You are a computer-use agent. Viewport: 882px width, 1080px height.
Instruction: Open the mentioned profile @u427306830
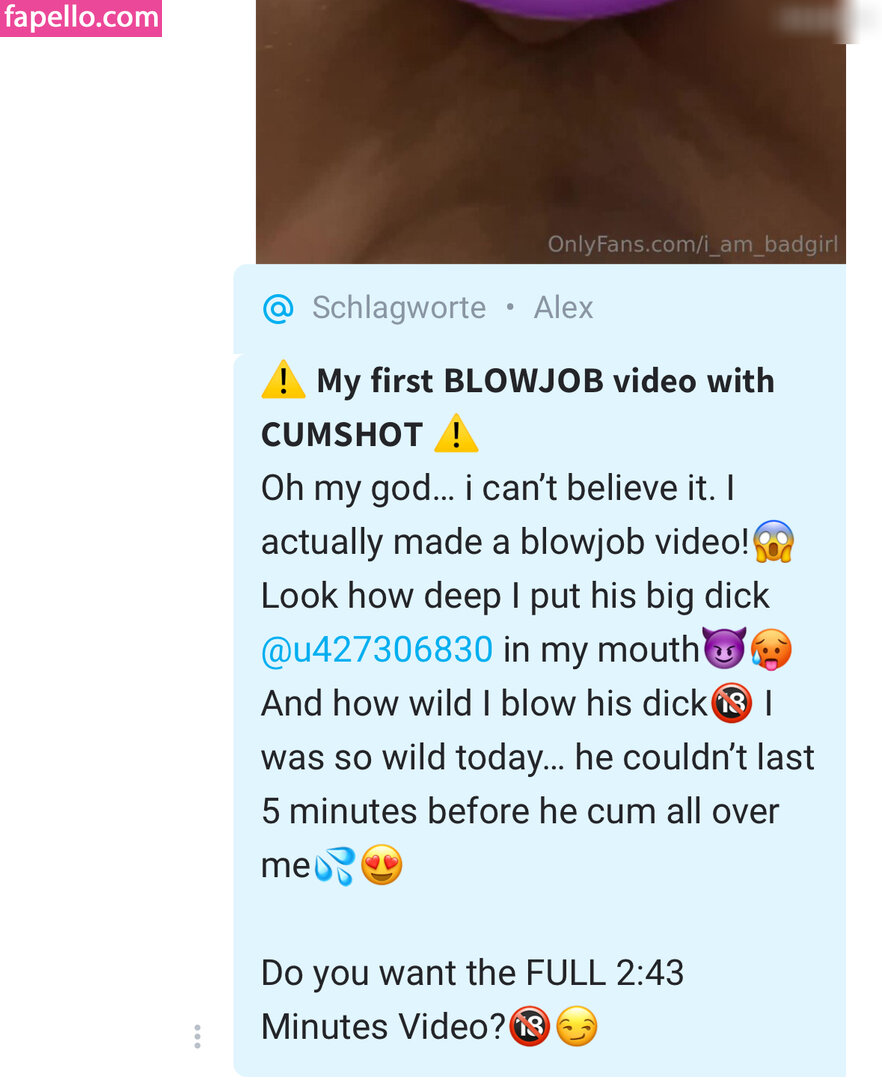click(377, 650)
